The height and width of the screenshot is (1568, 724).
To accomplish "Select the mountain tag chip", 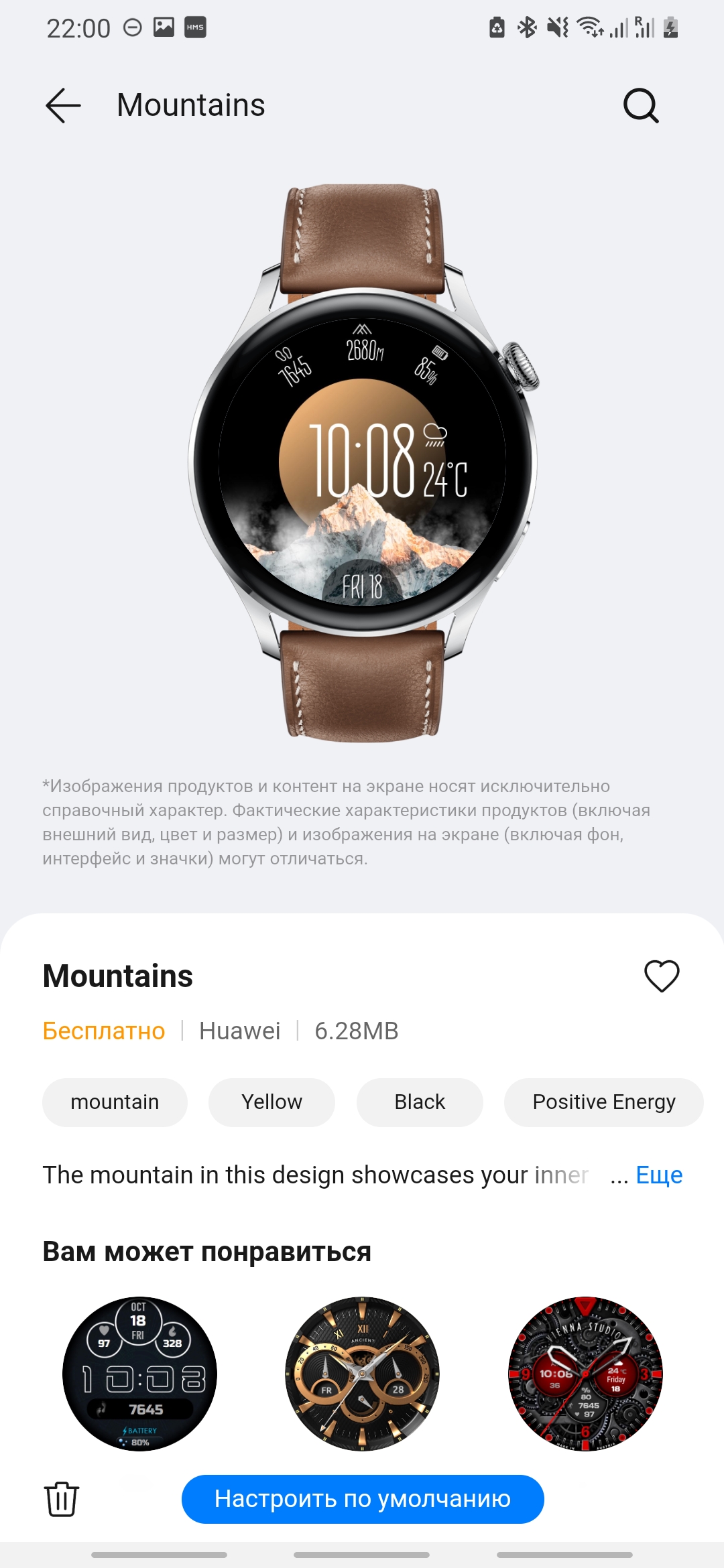I will (115, 1102).
